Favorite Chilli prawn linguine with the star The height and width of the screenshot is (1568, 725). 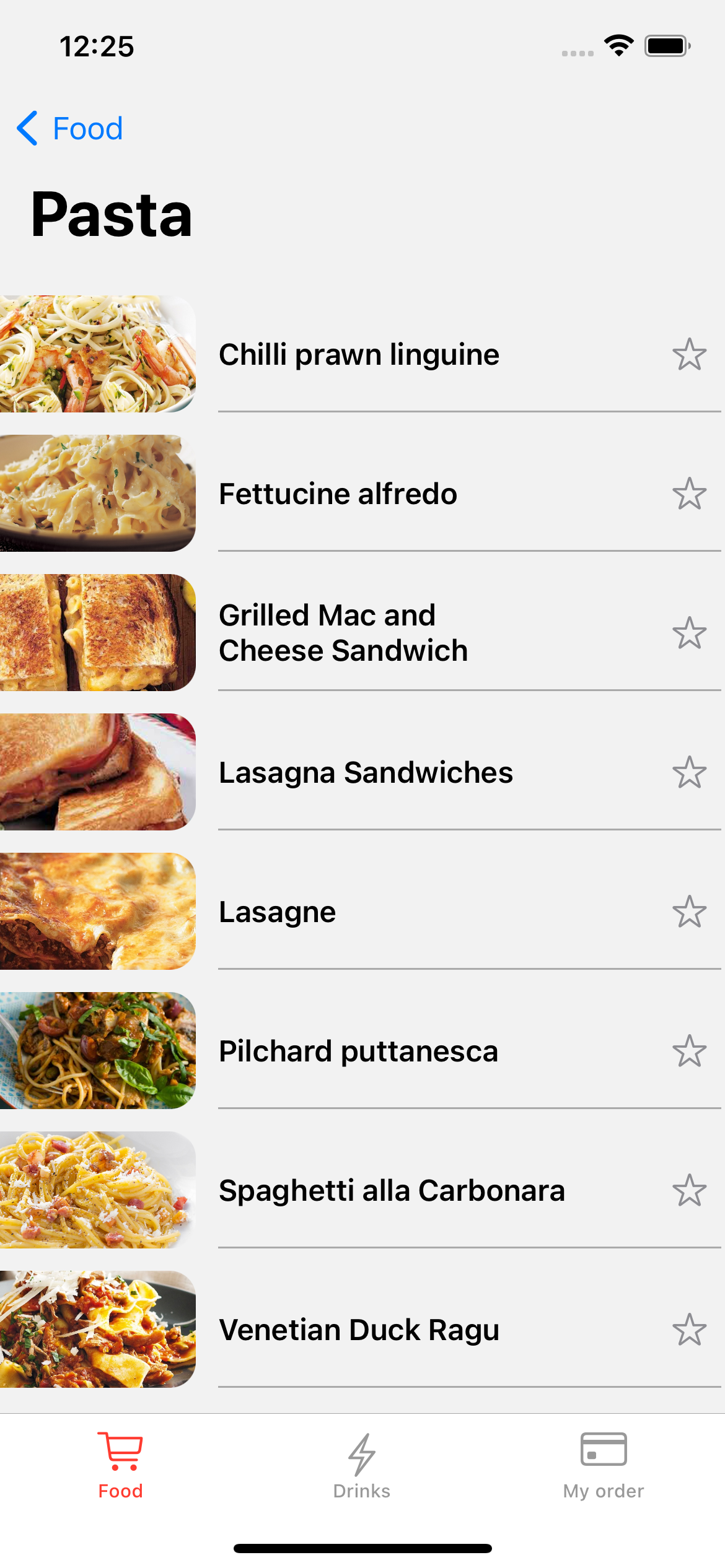[689, 354]
